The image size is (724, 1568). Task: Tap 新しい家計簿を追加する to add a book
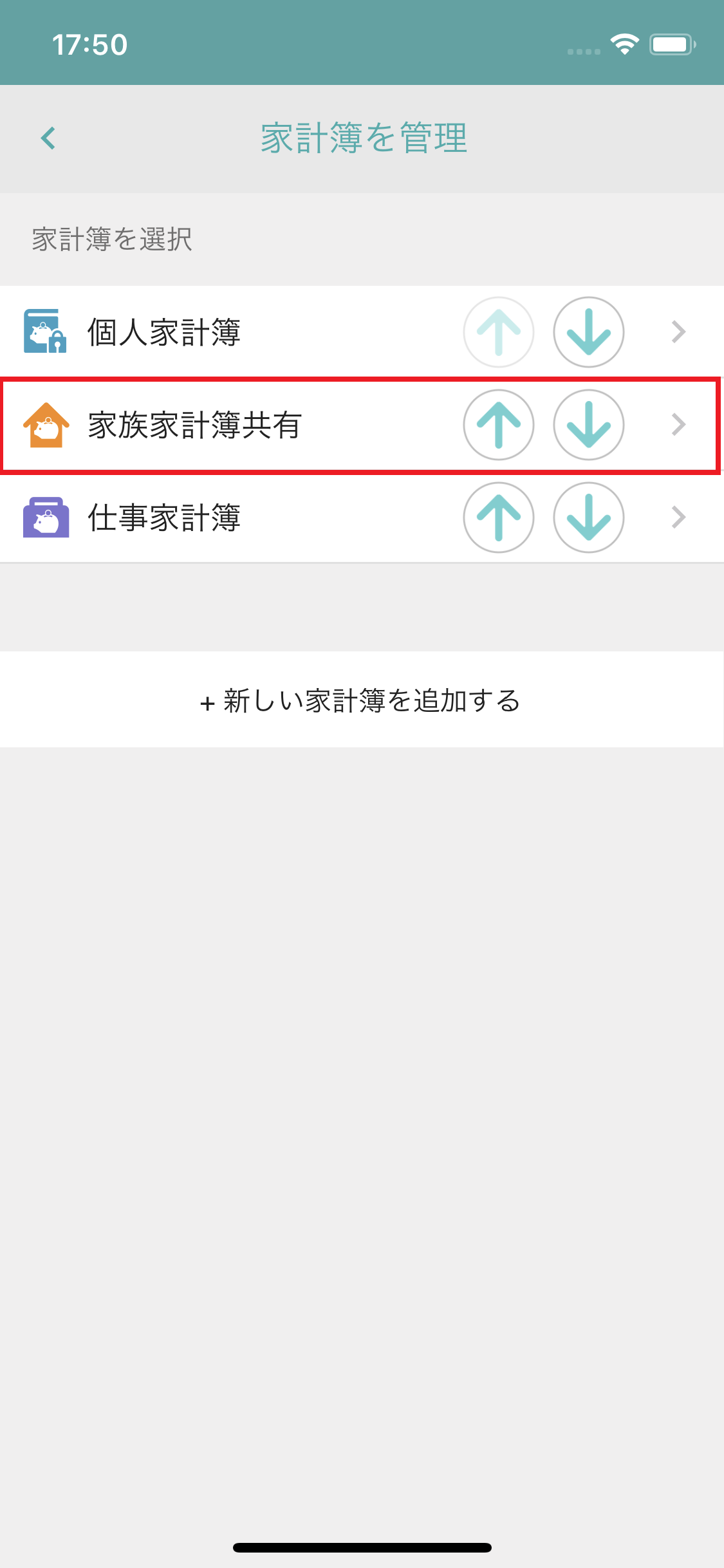pos(360,700)
